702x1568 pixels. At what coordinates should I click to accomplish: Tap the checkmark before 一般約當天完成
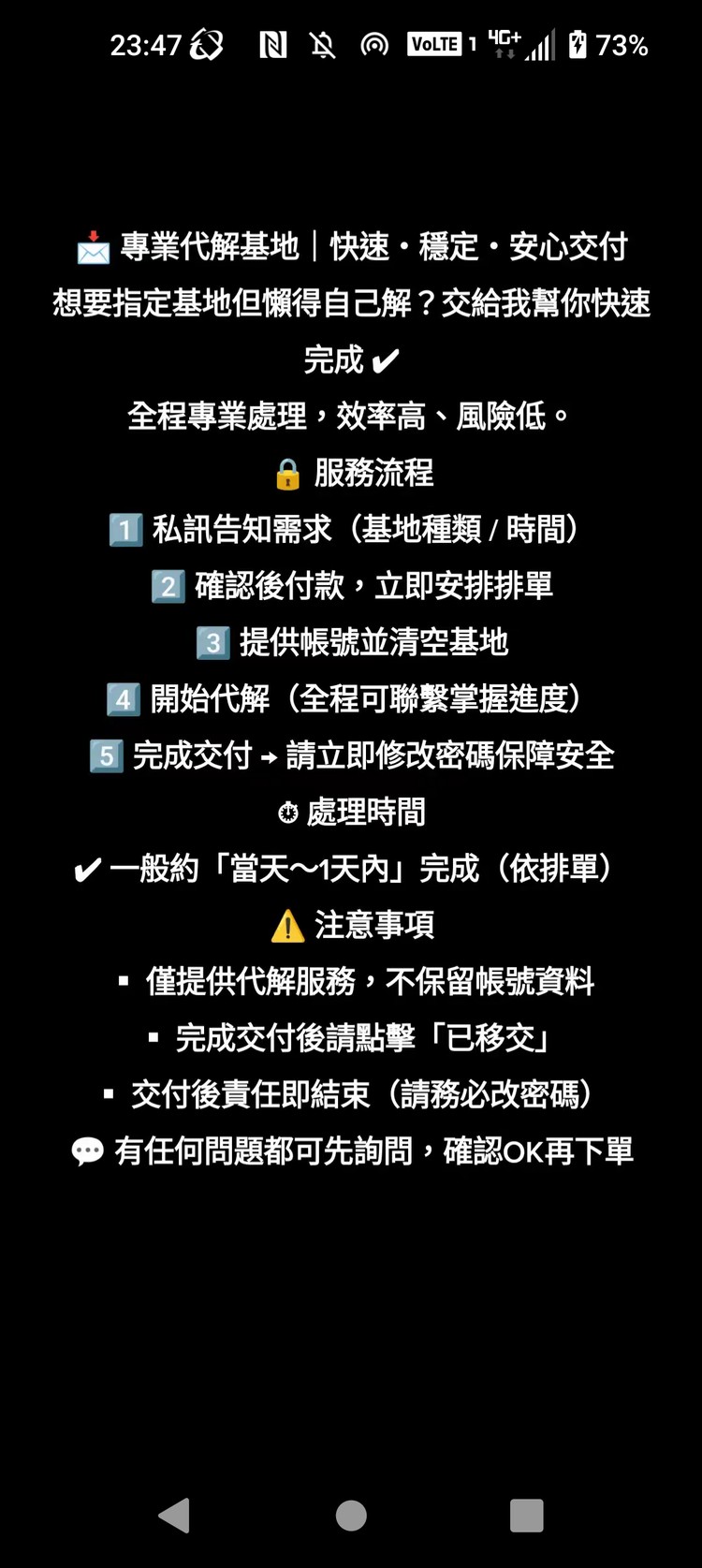86,869
